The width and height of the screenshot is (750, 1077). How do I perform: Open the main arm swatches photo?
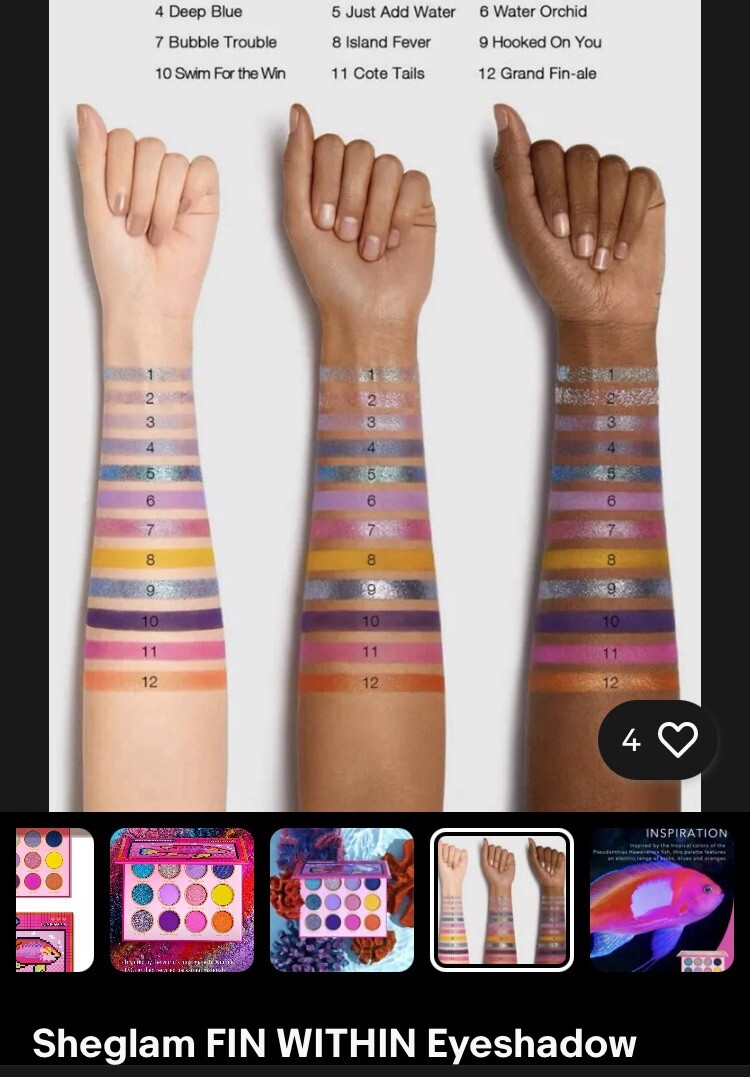(374, 450)
